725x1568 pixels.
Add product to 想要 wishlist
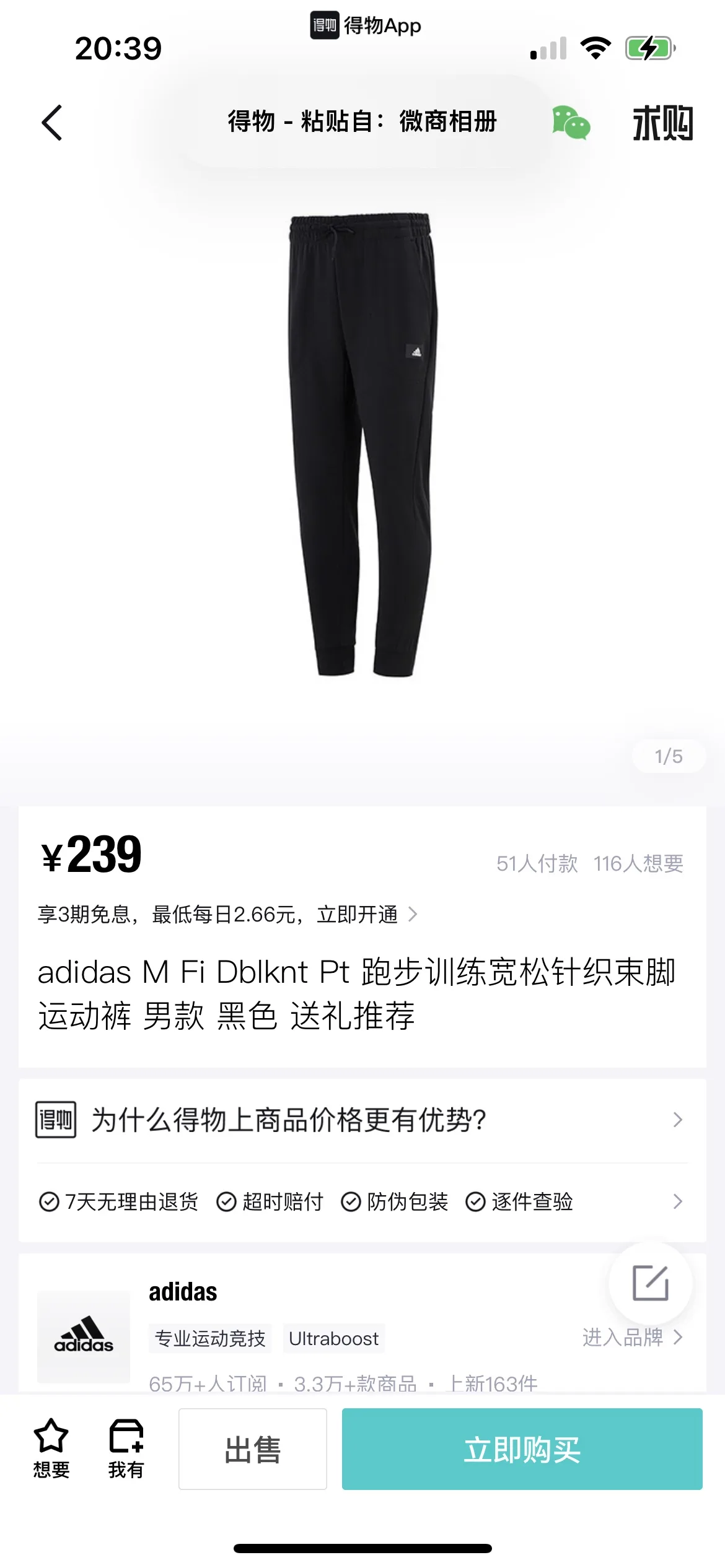pos(51,1448)
